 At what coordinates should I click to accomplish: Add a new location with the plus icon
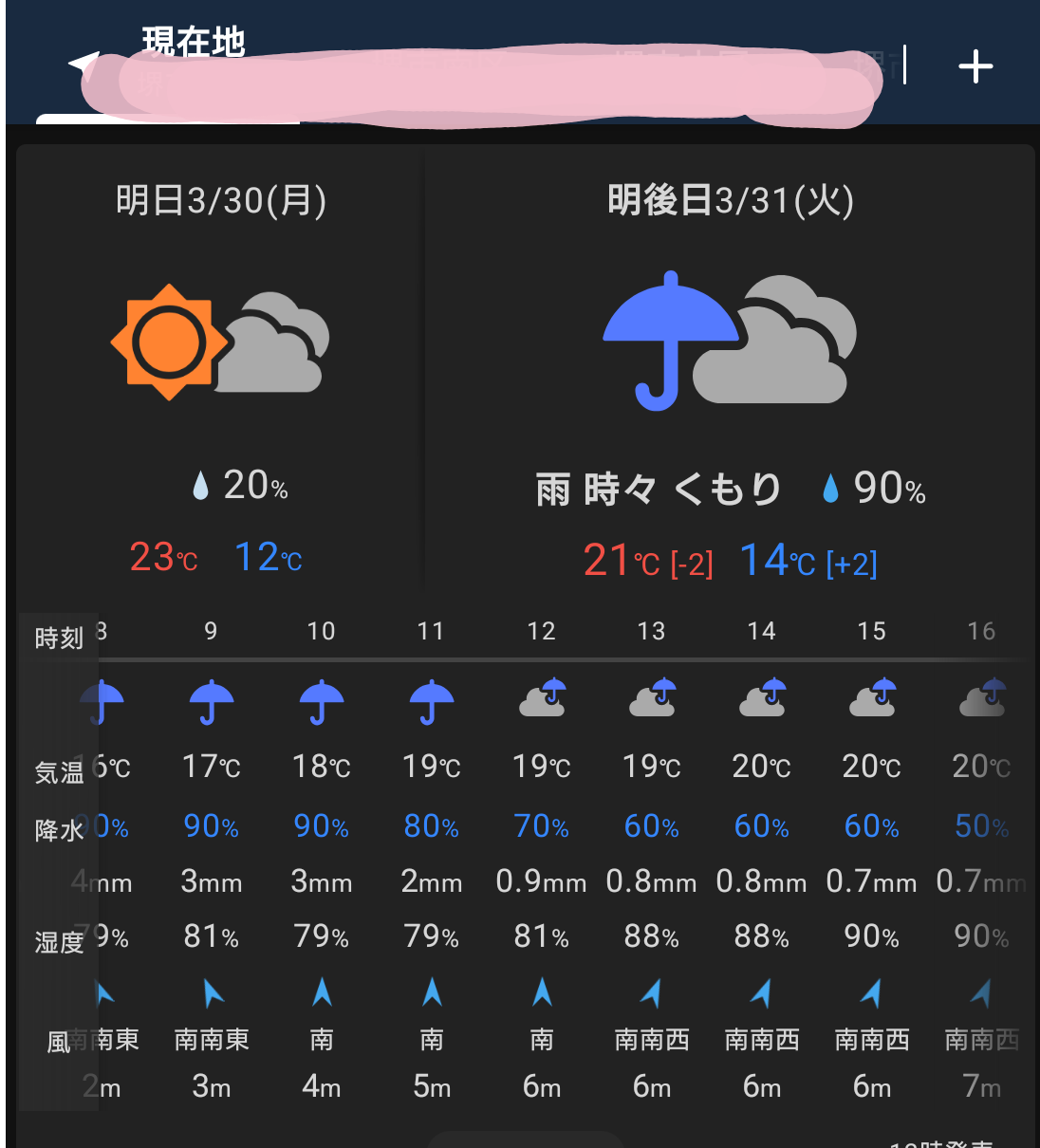(975, 66)
